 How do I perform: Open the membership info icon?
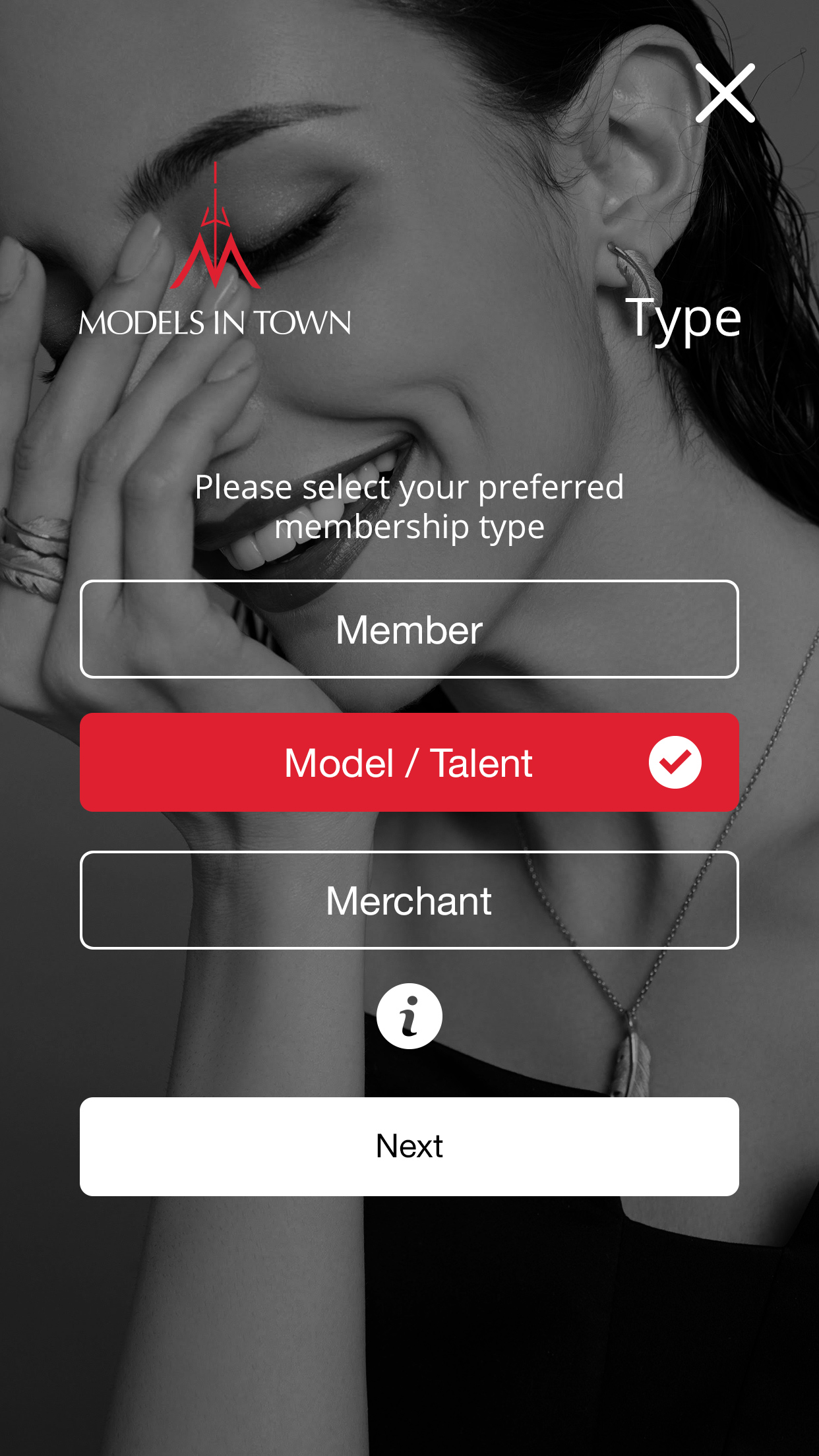[409, 1016]
